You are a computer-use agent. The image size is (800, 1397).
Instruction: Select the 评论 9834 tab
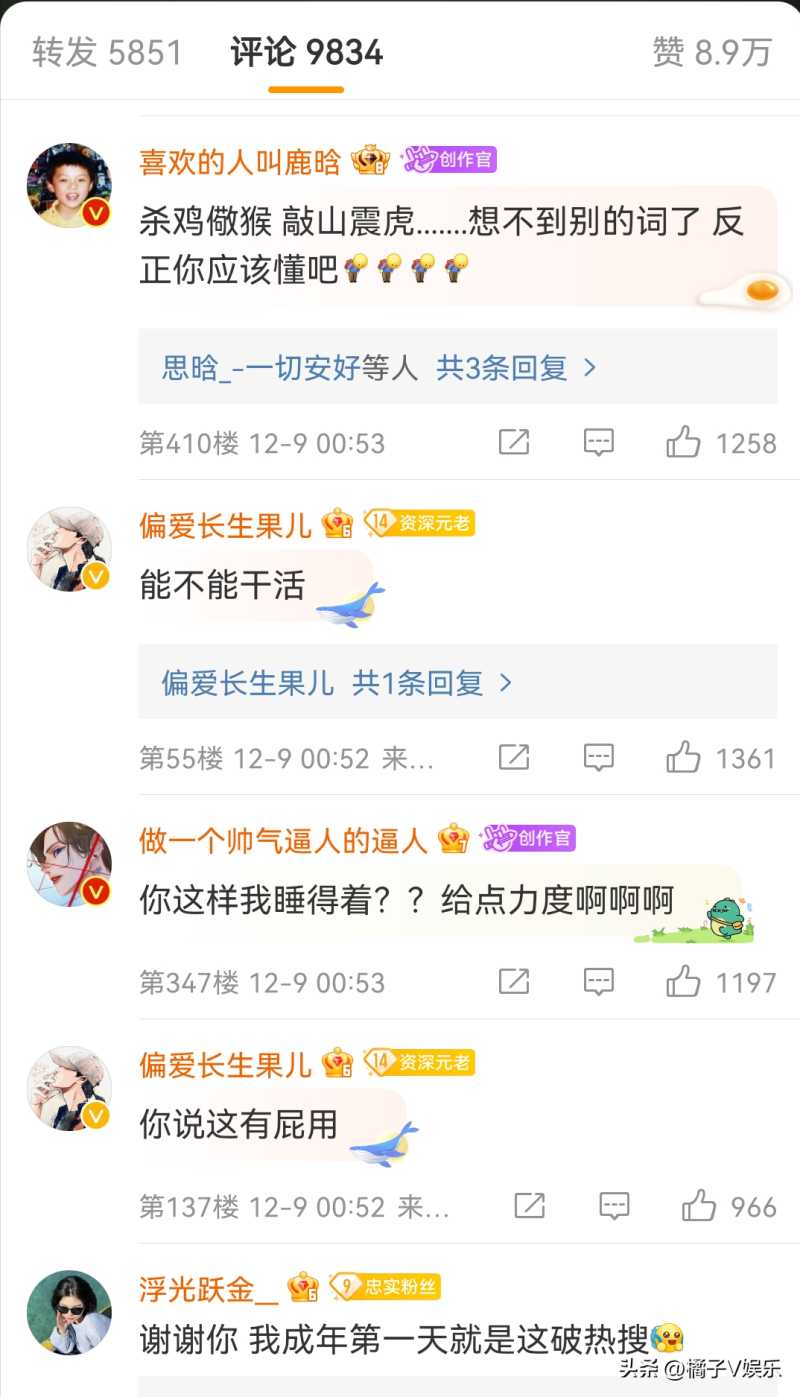(306, 52)
